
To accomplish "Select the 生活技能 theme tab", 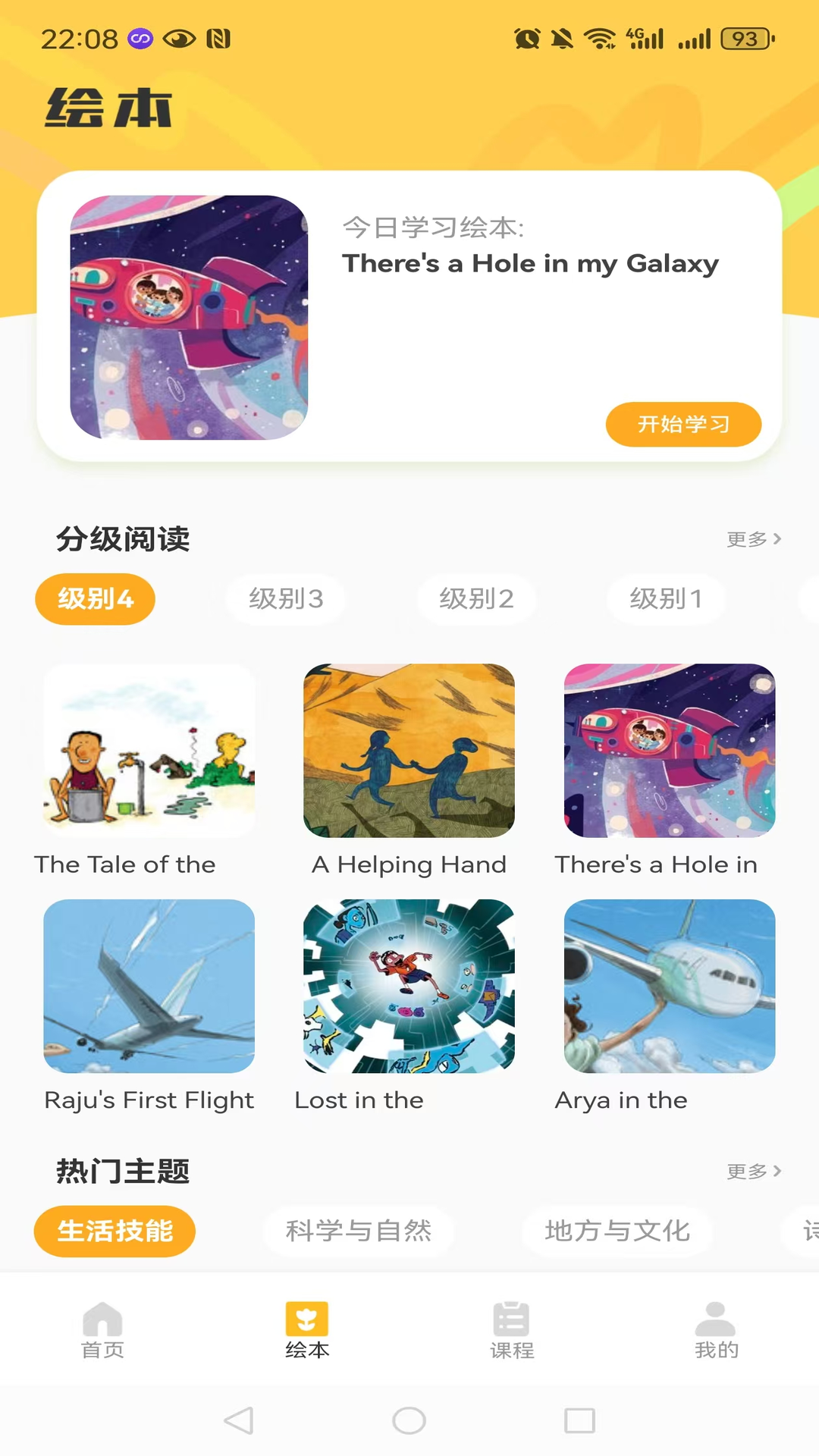I will [115, 1232].
